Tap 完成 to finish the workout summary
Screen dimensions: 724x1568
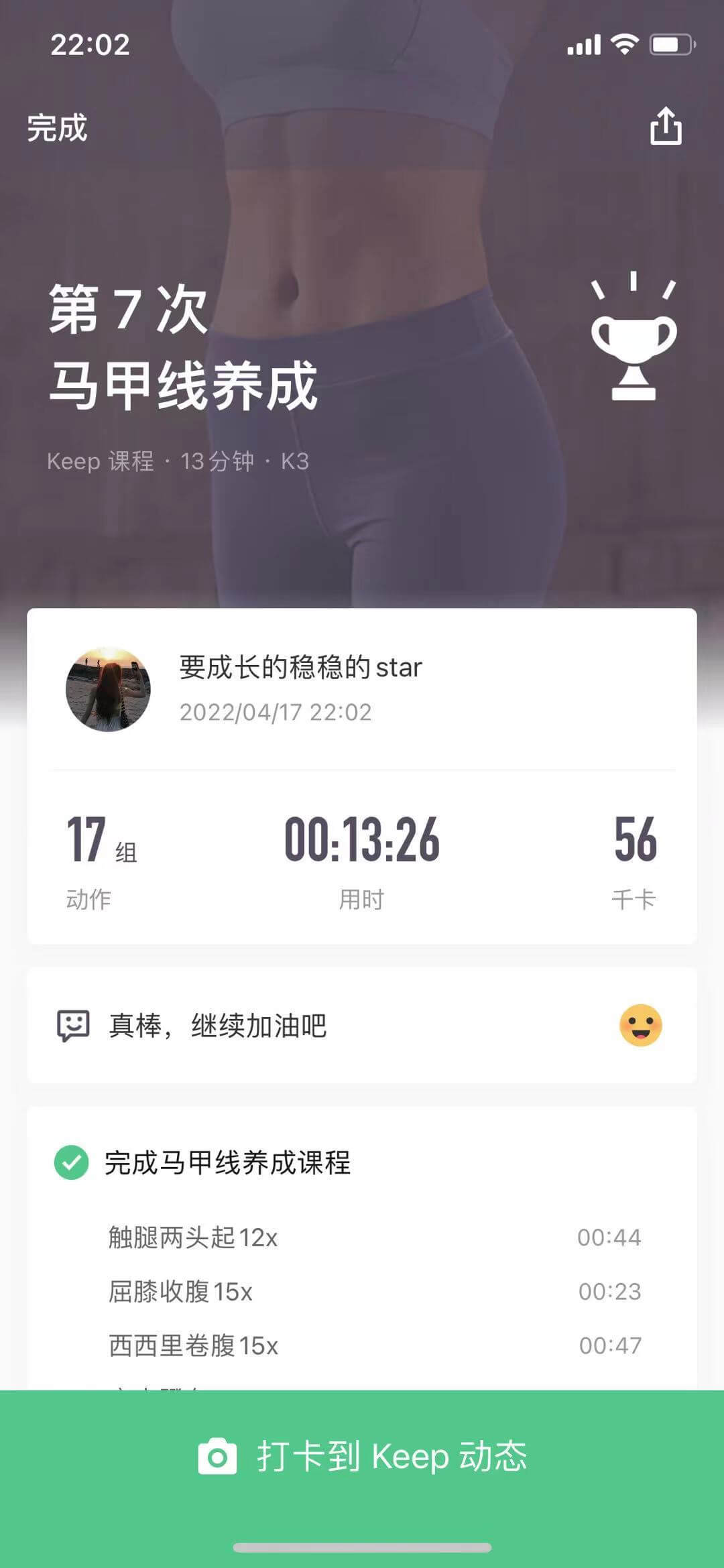pos(57,127)
